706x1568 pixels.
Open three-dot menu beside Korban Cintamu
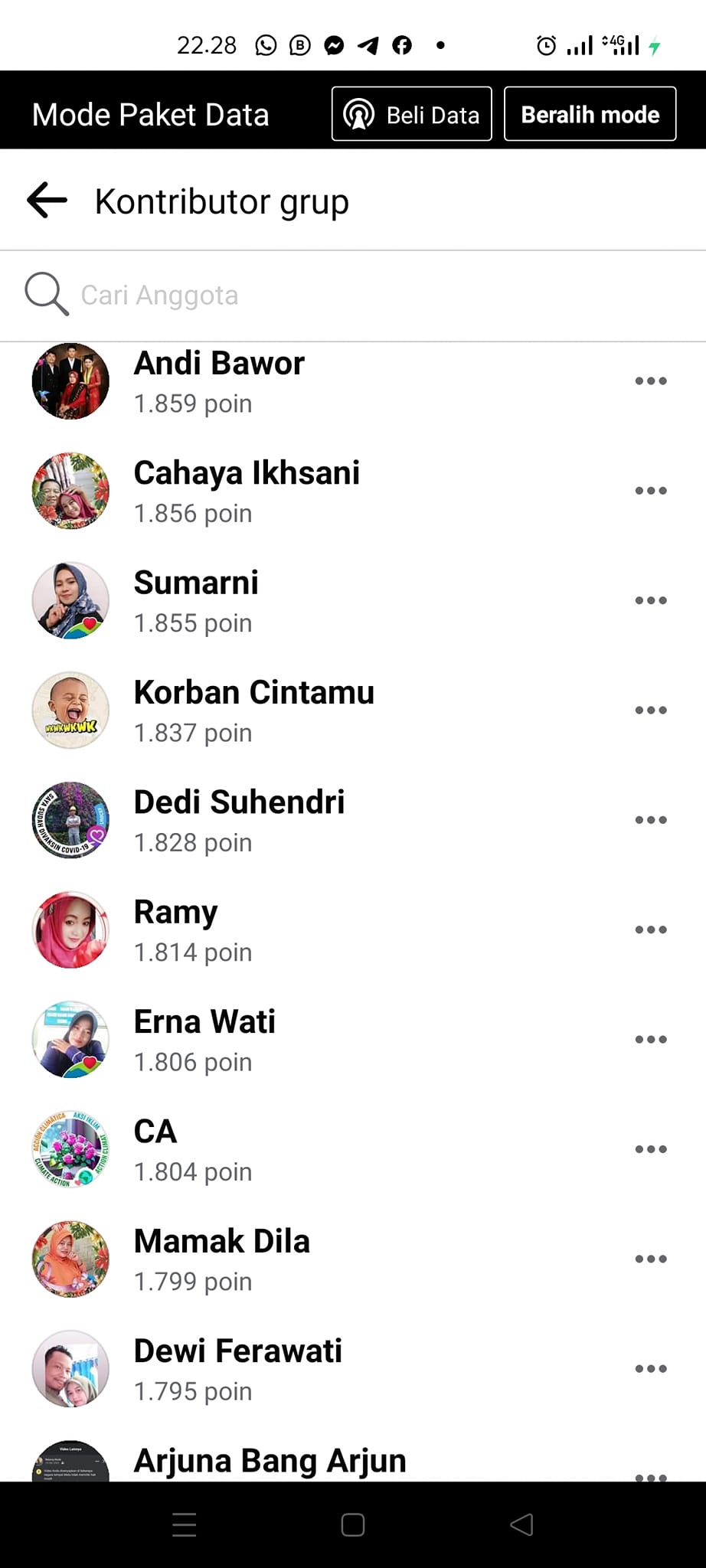pyautogui.click(x=650, y=710)
